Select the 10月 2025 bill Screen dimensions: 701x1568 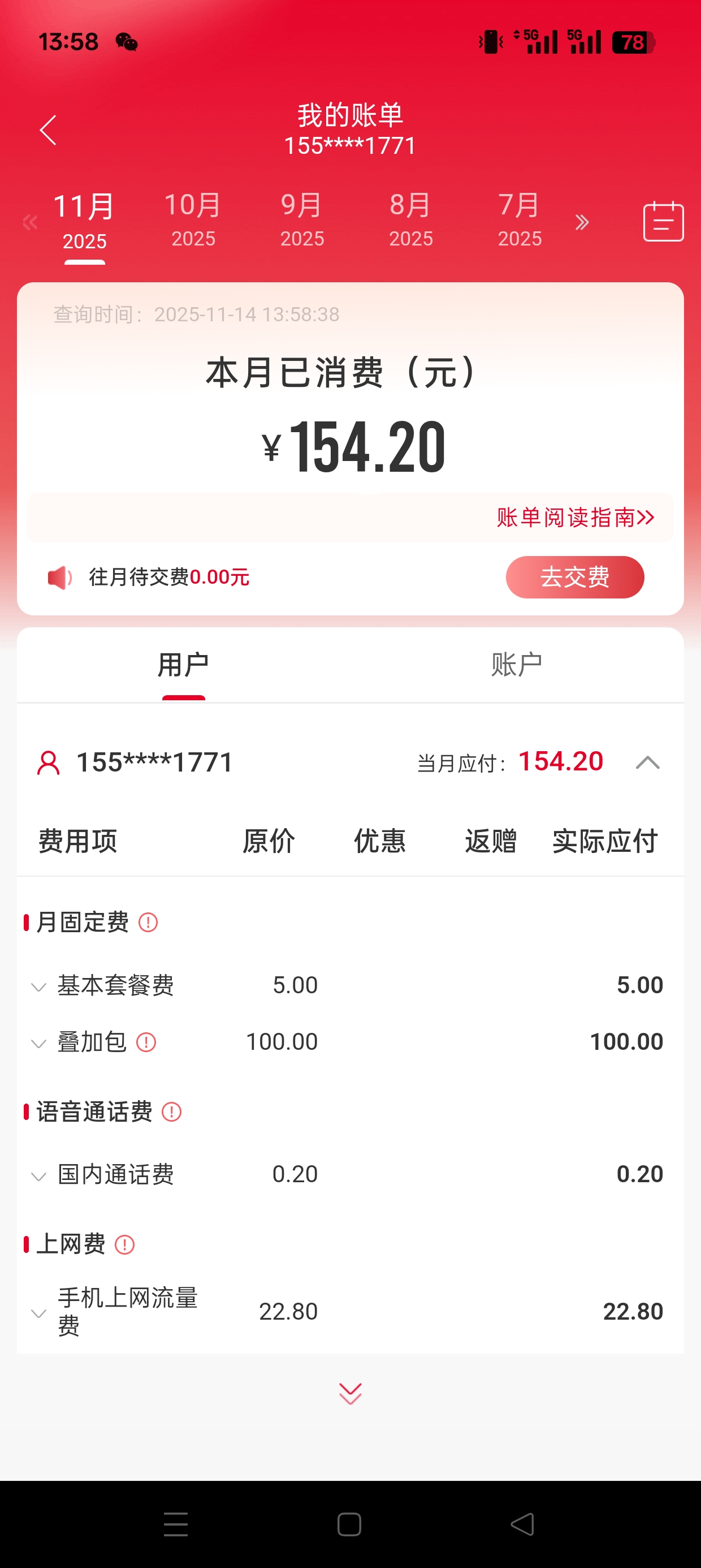193,219
